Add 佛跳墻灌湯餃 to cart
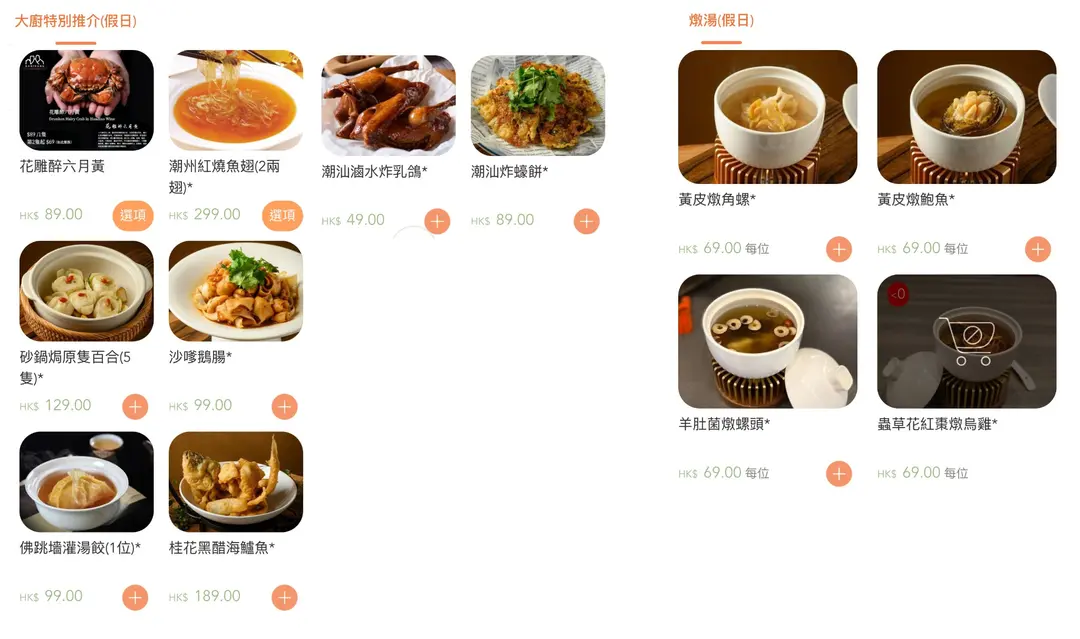The height and width of the screenshot is (639, 1080). coord(135,598)
